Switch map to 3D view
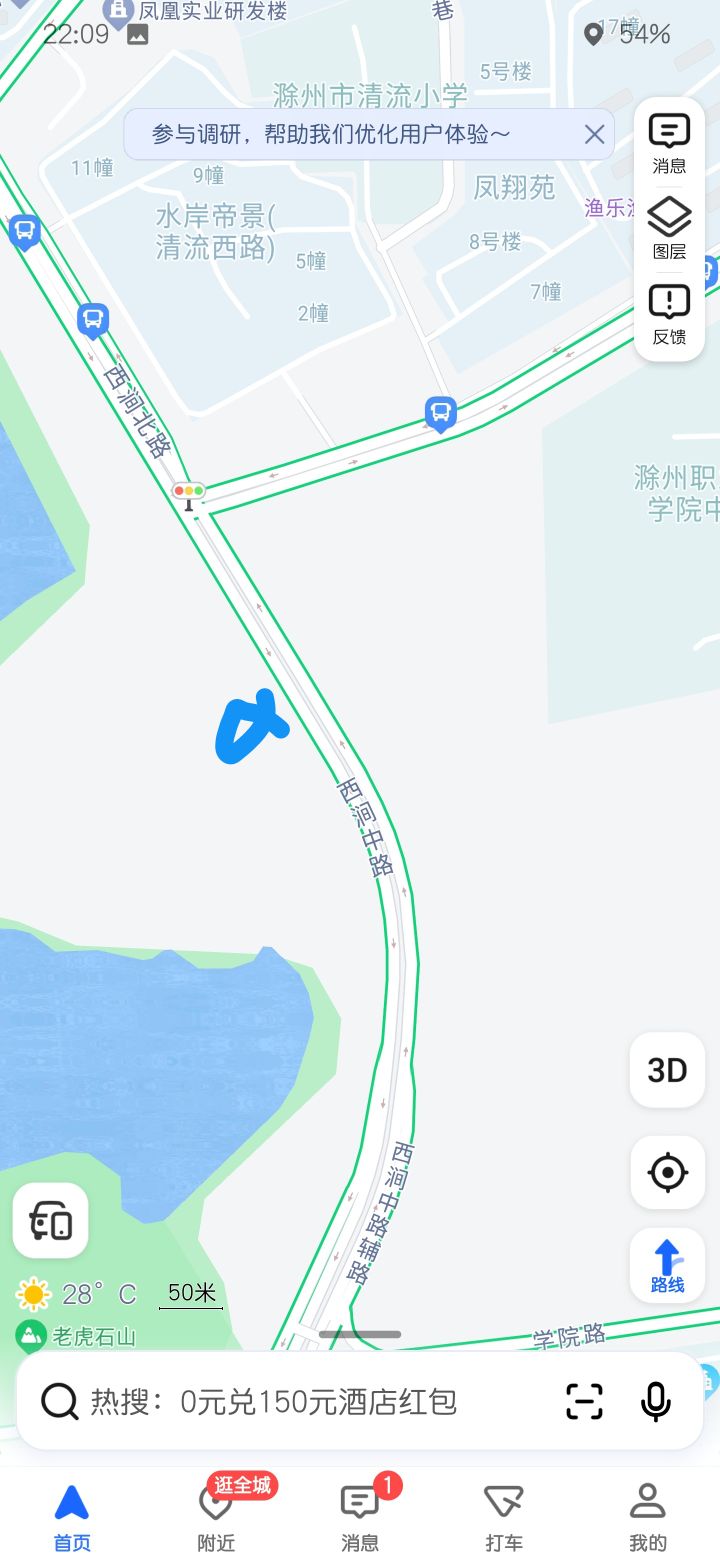The height and width of the screenshot is (1560, 720). [x=667, y=1070]
